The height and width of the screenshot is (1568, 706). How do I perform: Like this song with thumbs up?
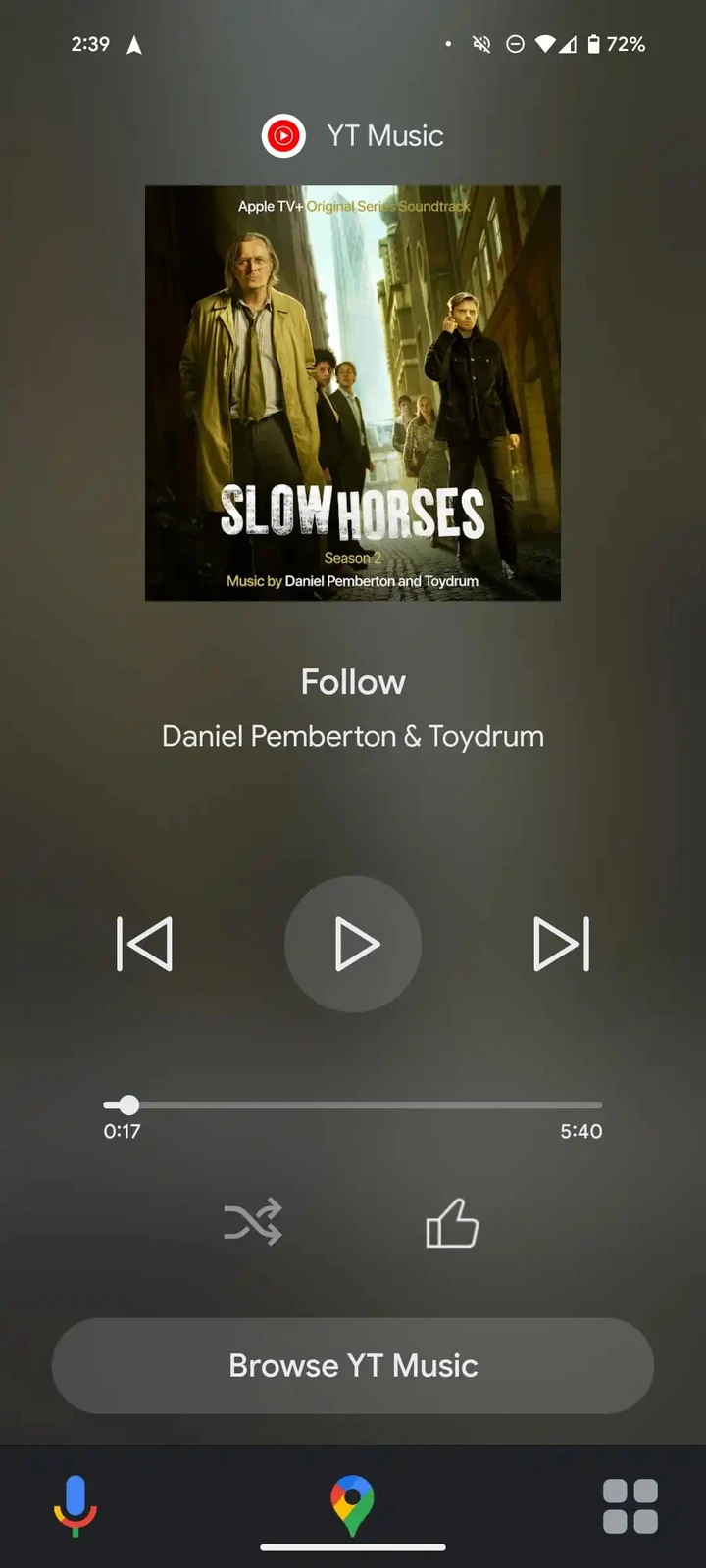452,1223
